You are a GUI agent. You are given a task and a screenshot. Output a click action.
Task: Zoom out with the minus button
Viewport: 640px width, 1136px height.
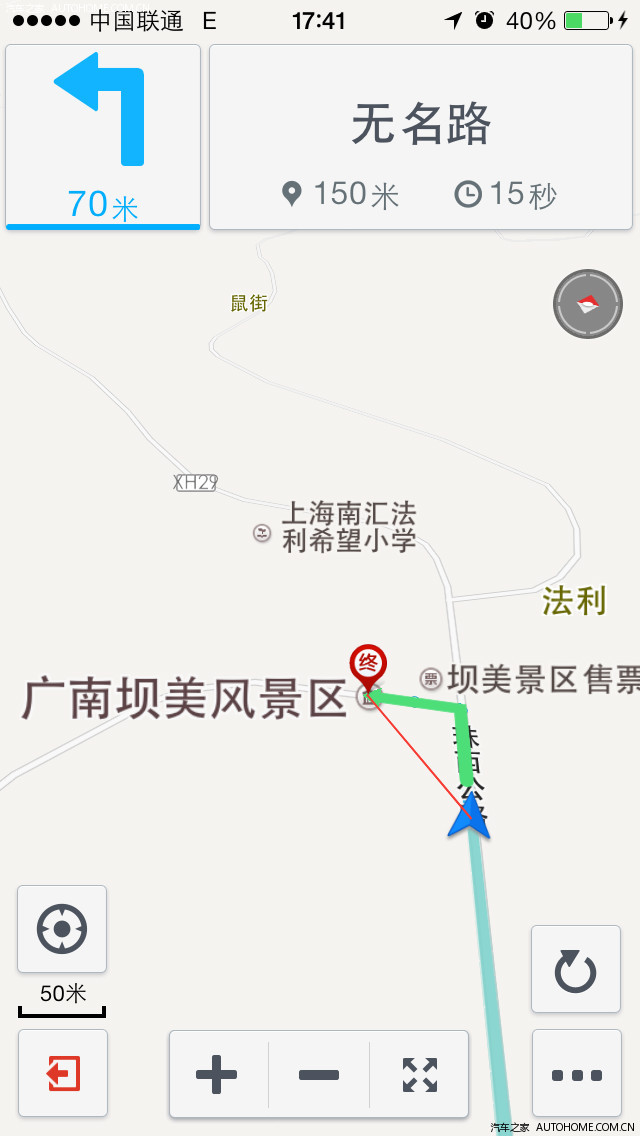click(319, 1075)
